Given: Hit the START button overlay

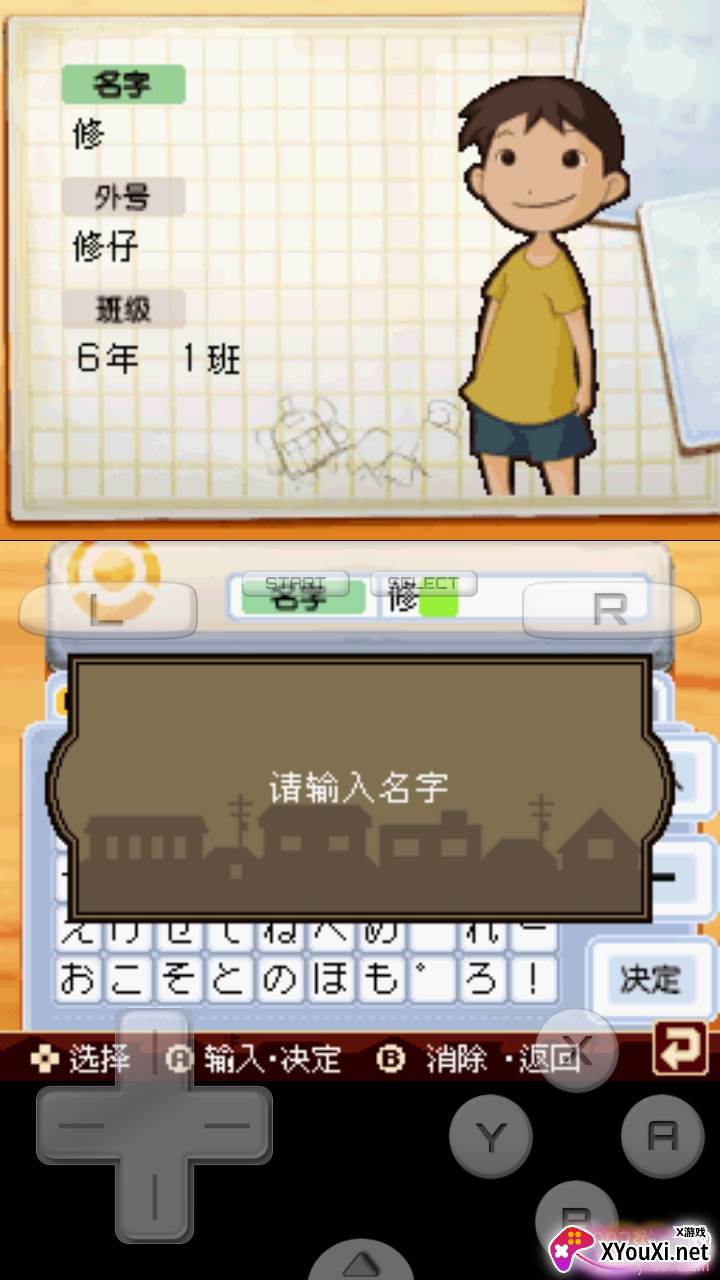Looking at the screenshot, I should [x=295, y=584].
